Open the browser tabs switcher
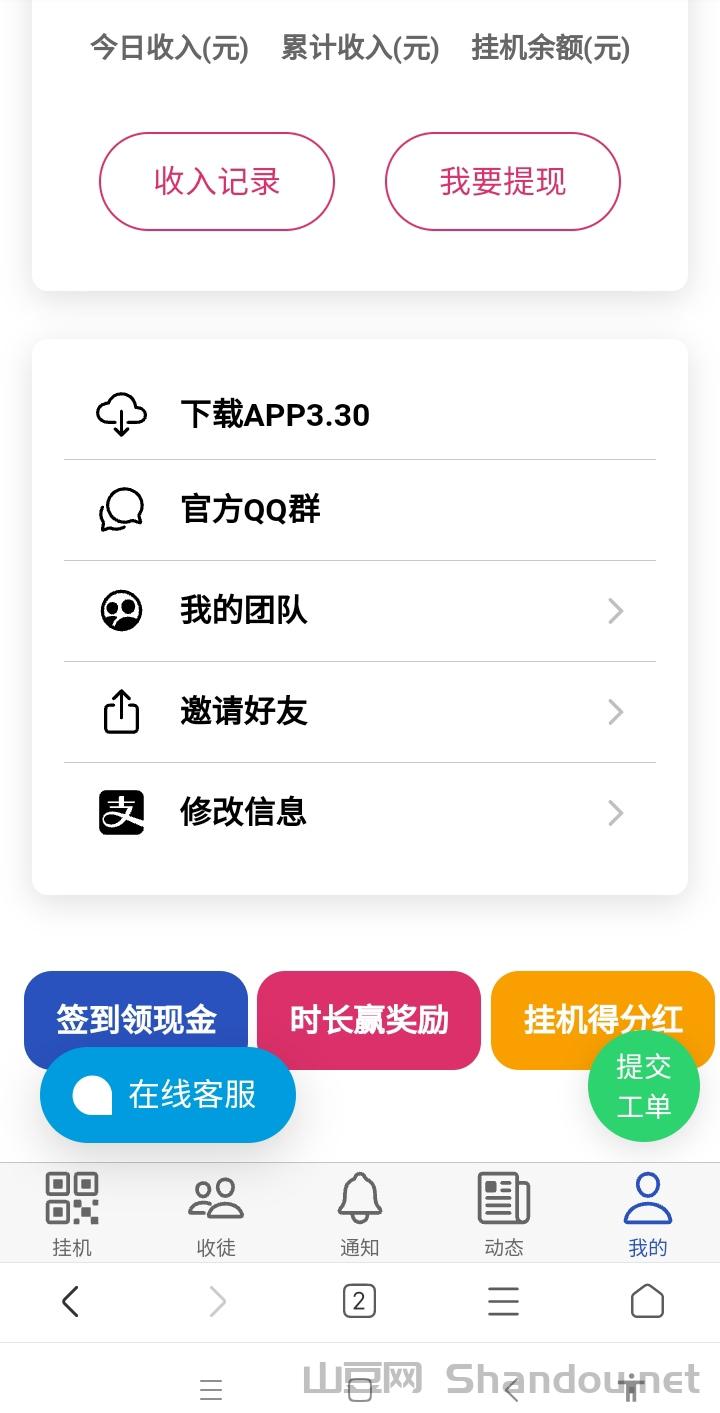 point(359,1301)
